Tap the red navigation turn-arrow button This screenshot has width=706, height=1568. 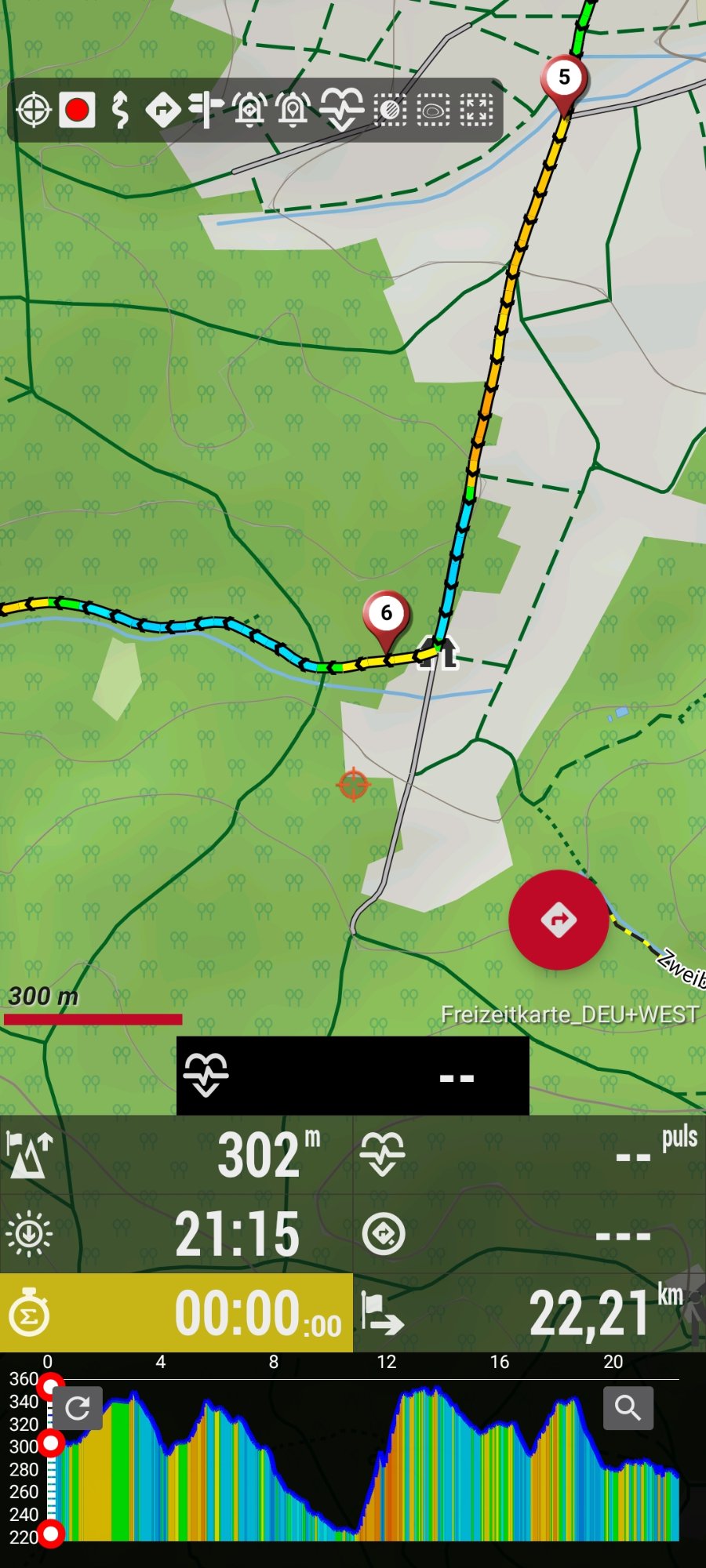(x=559, y=920)
